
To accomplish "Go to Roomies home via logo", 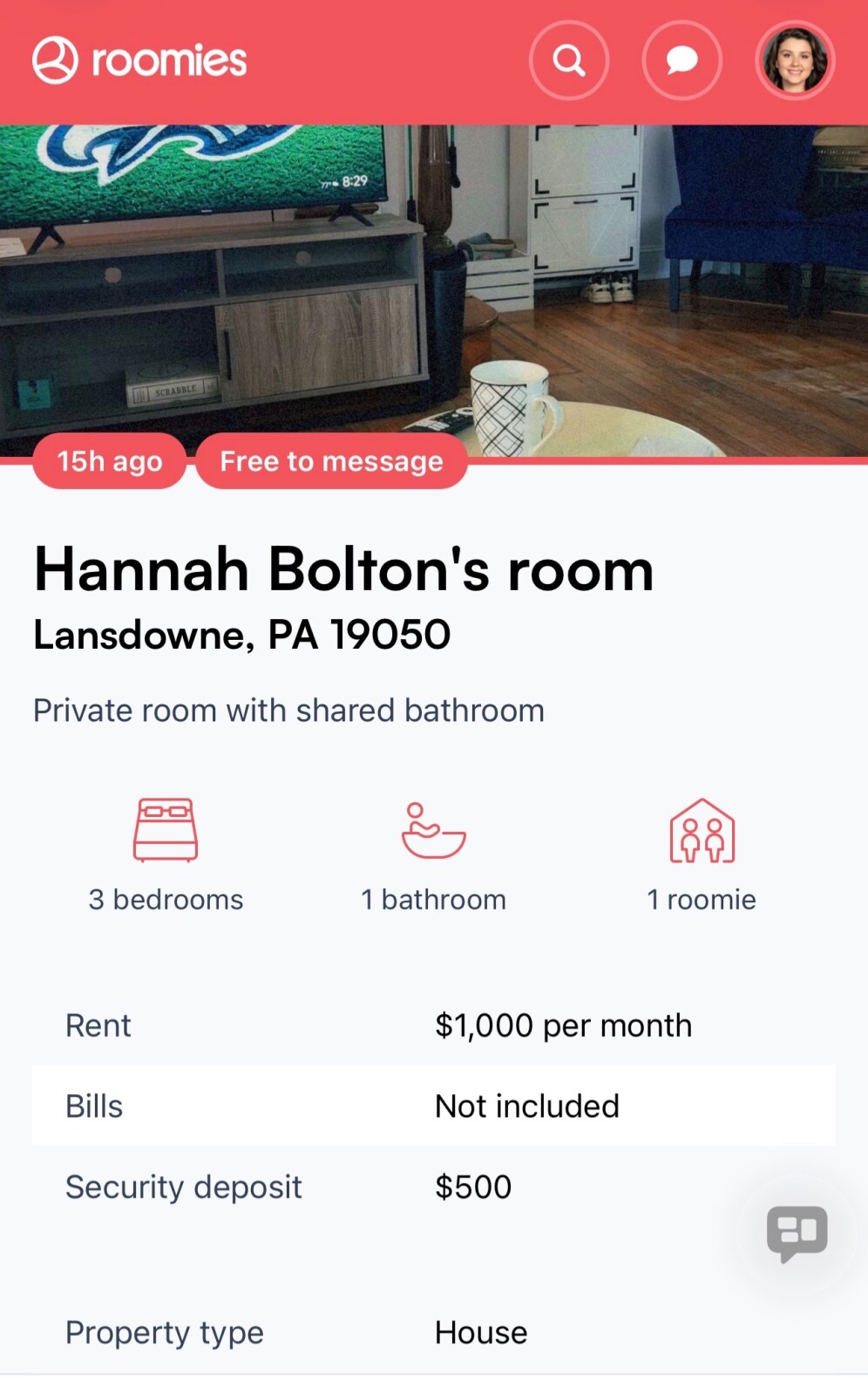I will click(x=139, y=60).
